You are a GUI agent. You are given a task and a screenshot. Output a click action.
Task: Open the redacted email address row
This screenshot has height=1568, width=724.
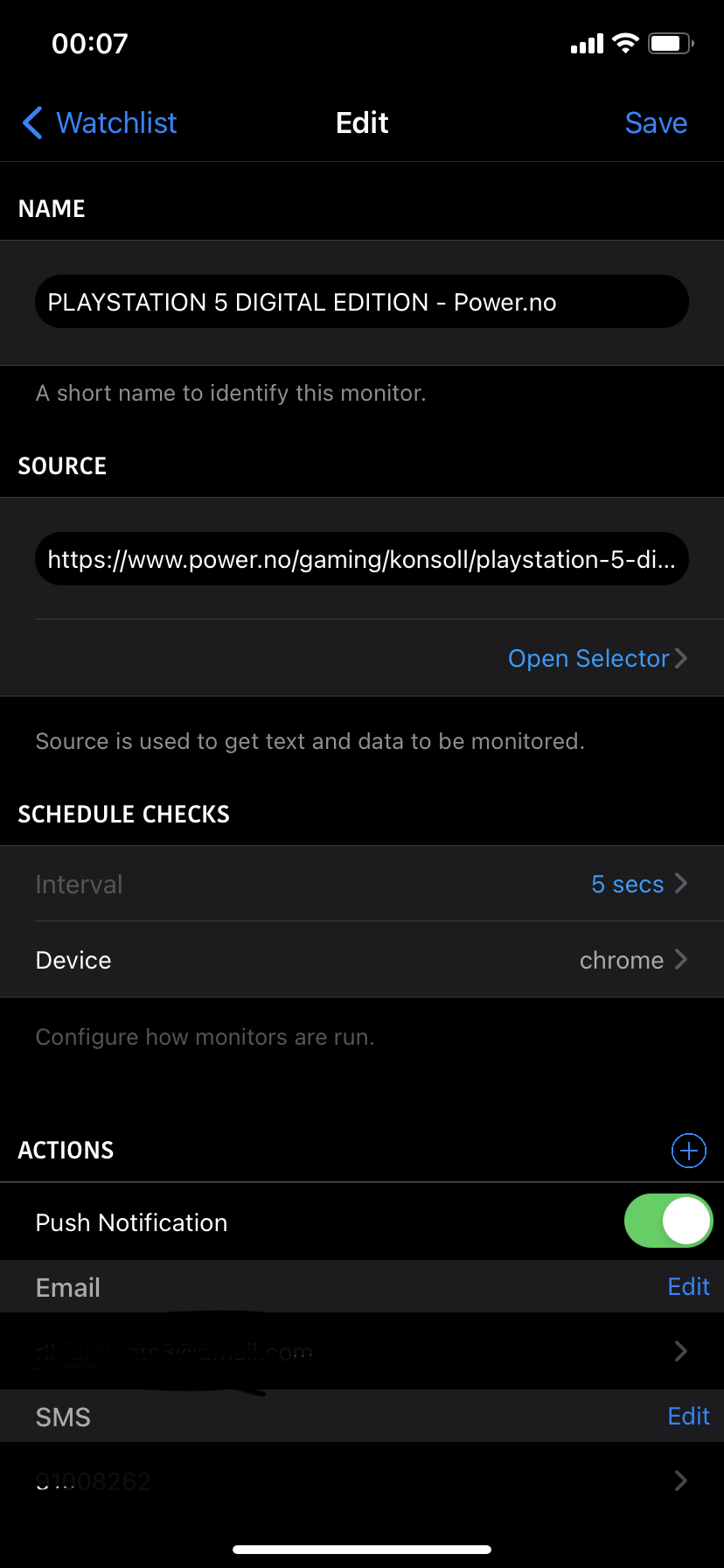(362, 1351)
